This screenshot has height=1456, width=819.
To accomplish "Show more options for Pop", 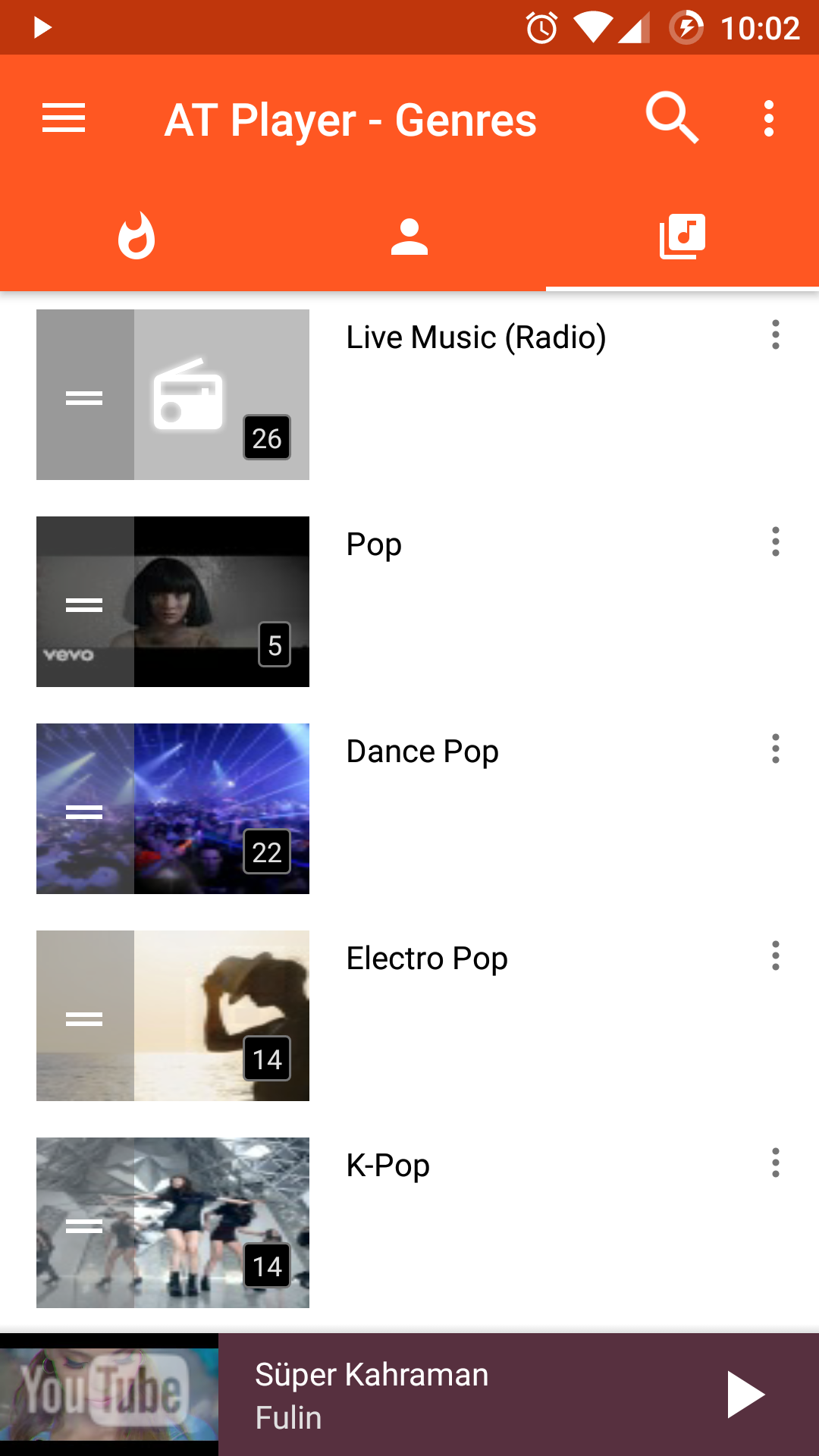I will point(775,542).
